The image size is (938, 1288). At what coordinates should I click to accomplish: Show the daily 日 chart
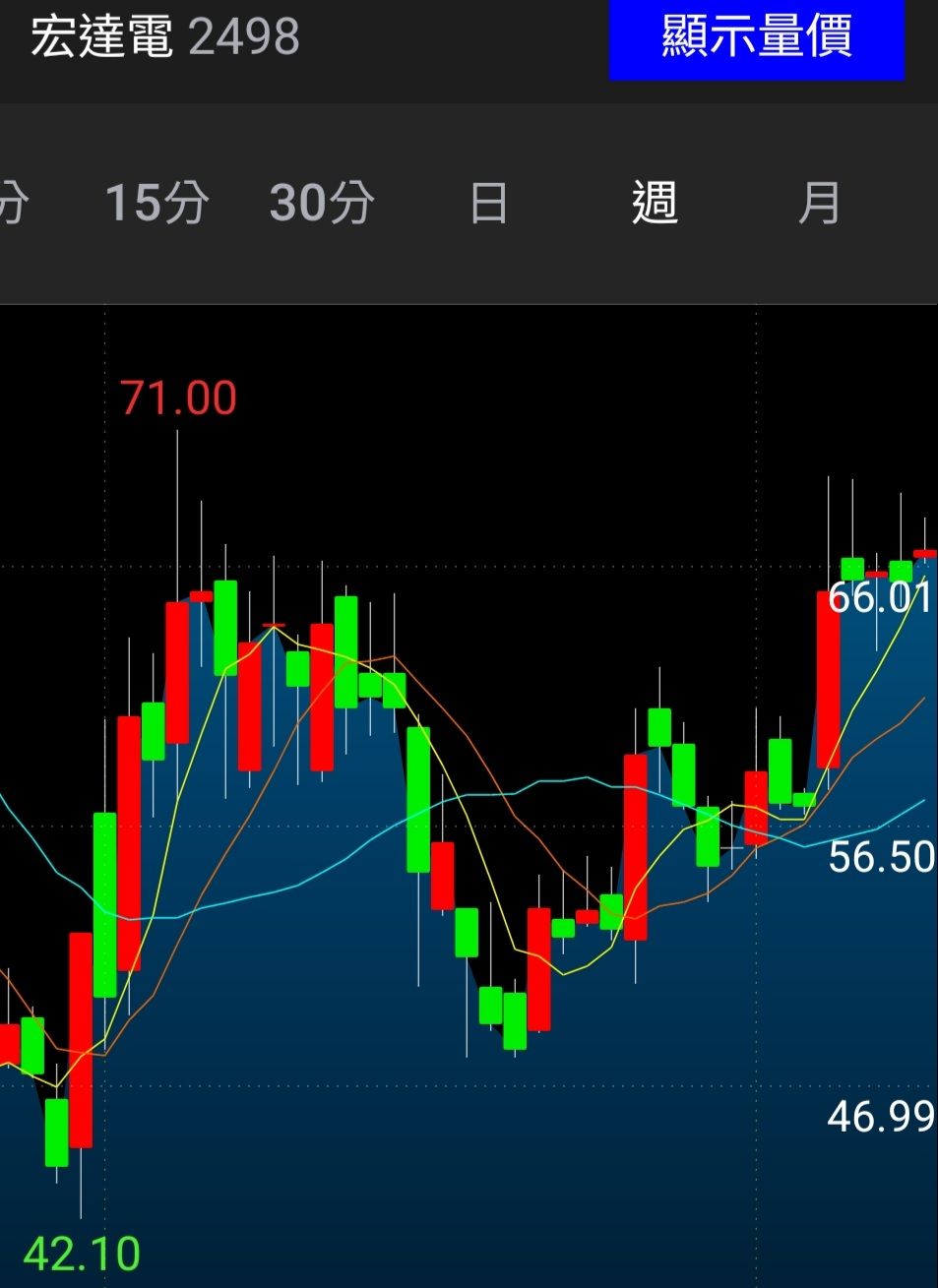pos(488,203)
